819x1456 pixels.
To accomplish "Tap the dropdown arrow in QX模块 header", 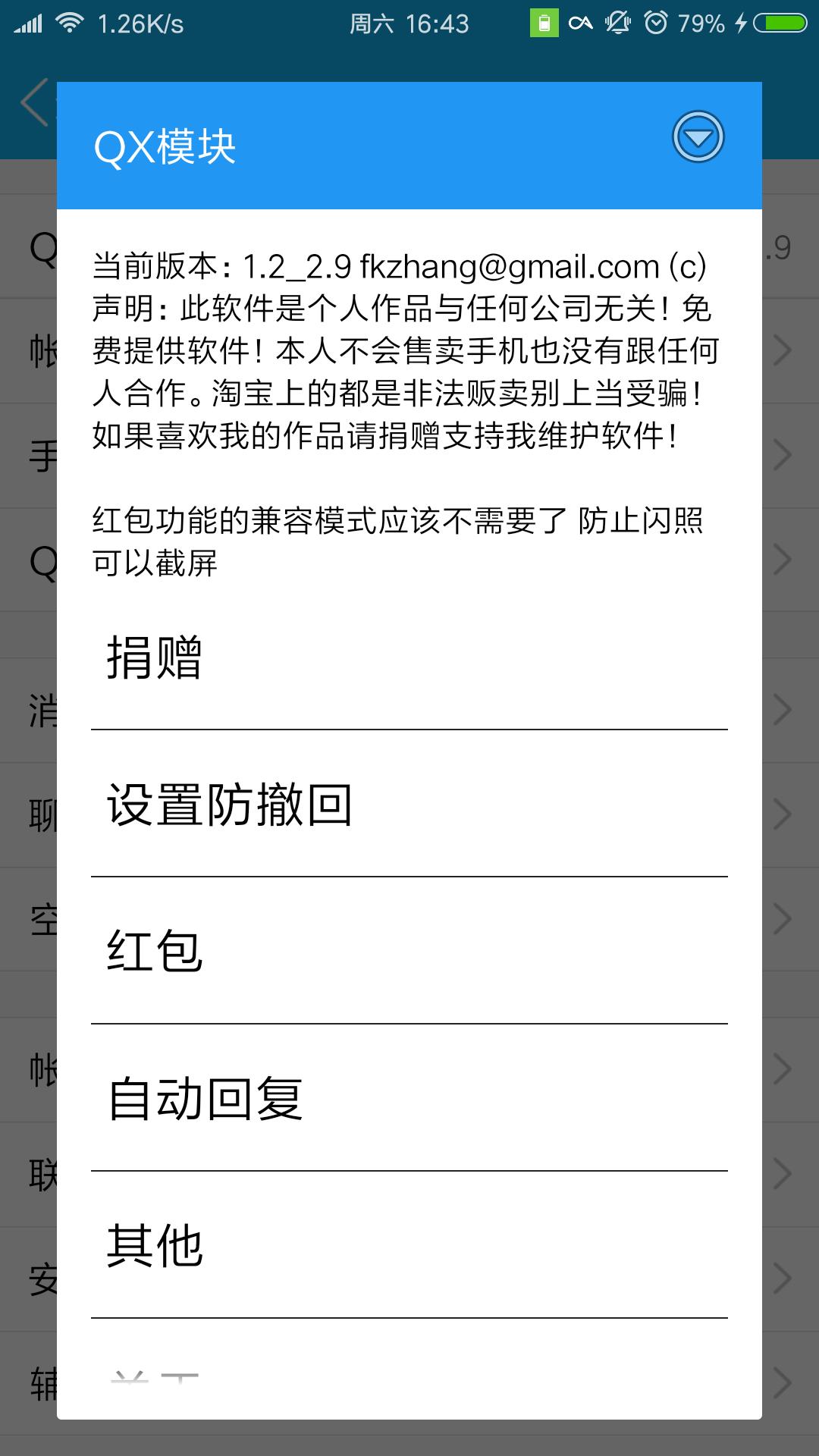I will coord(698,137).
